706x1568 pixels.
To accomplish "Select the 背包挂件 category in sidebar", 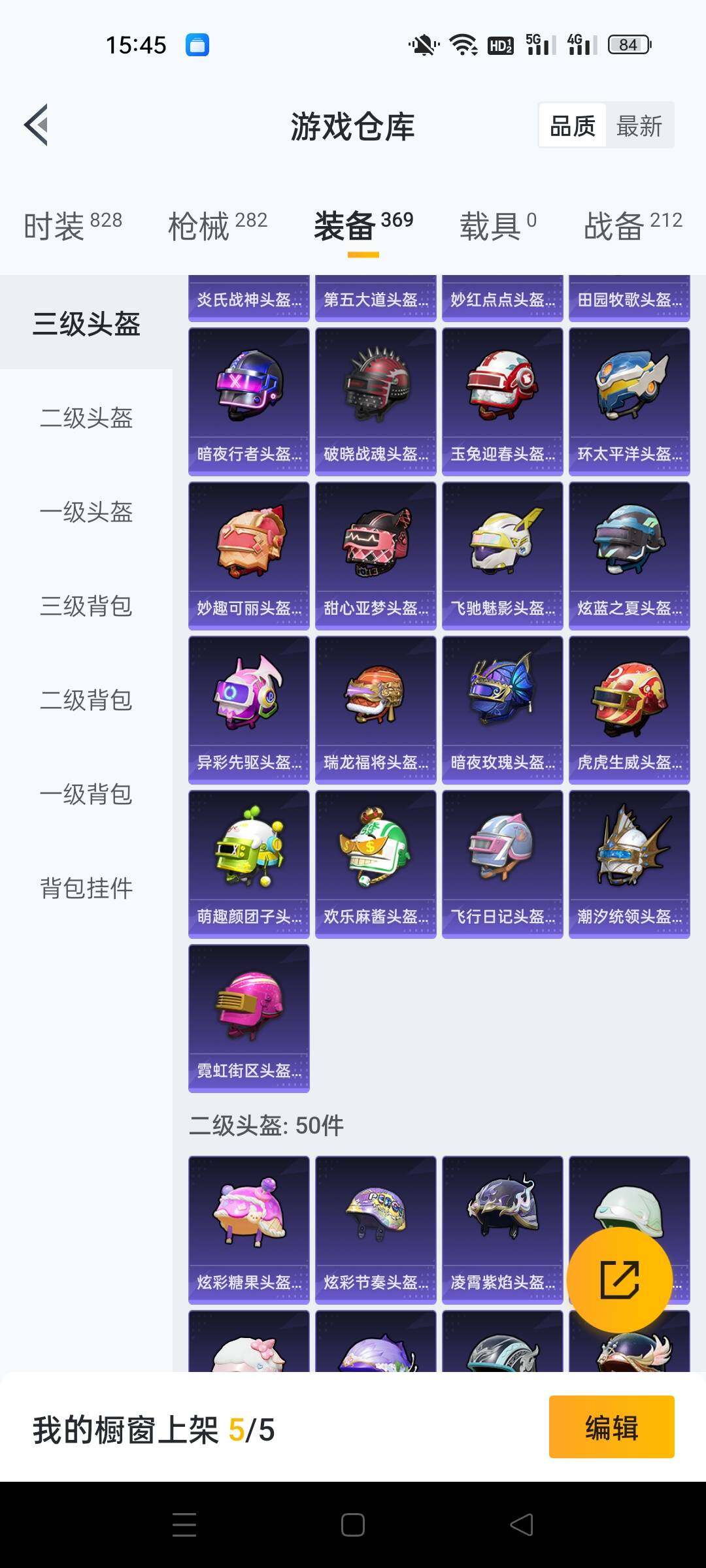I will point(87,889).
